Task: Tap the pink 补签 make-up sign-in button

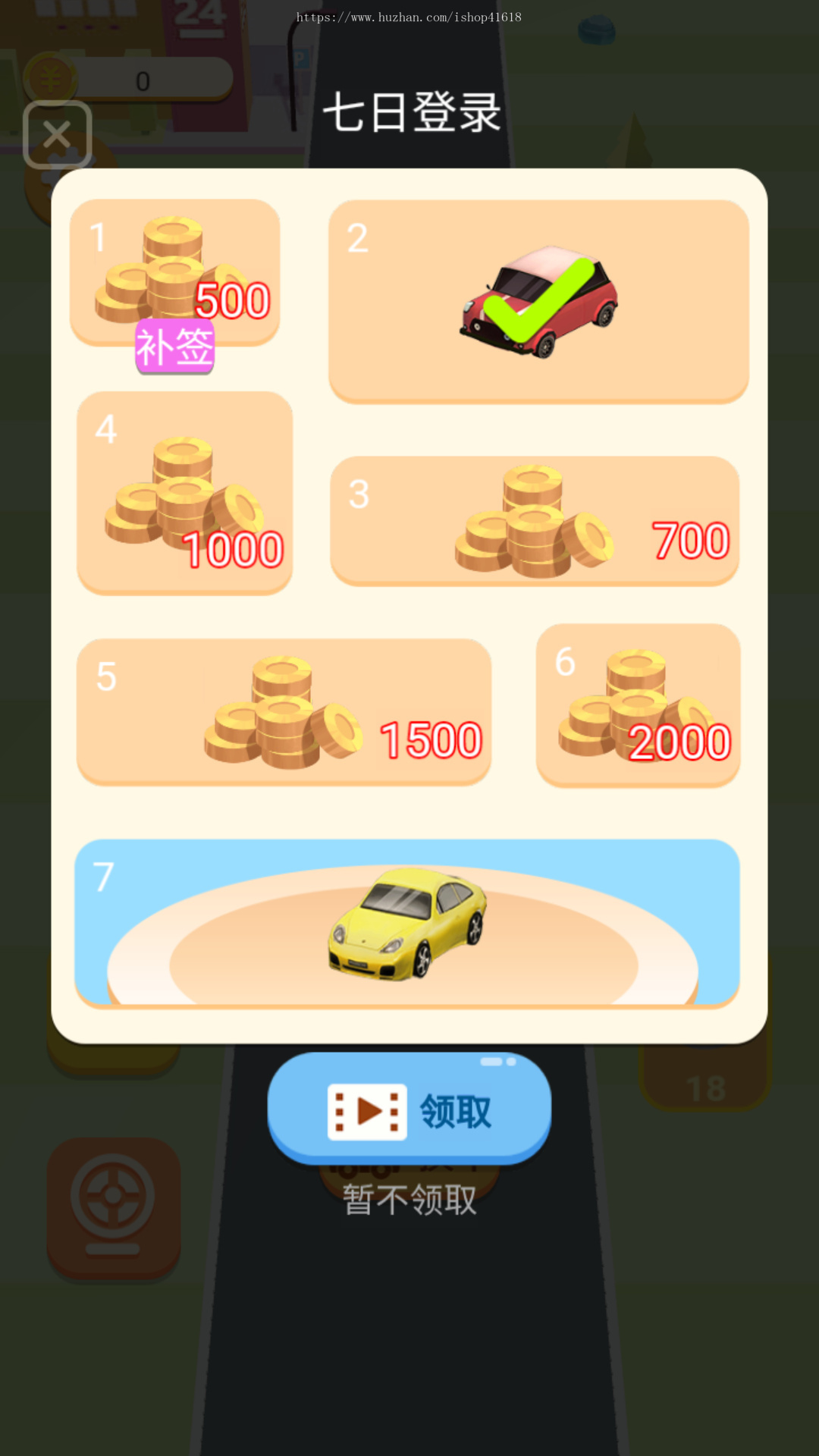Action: pos(174,347)
